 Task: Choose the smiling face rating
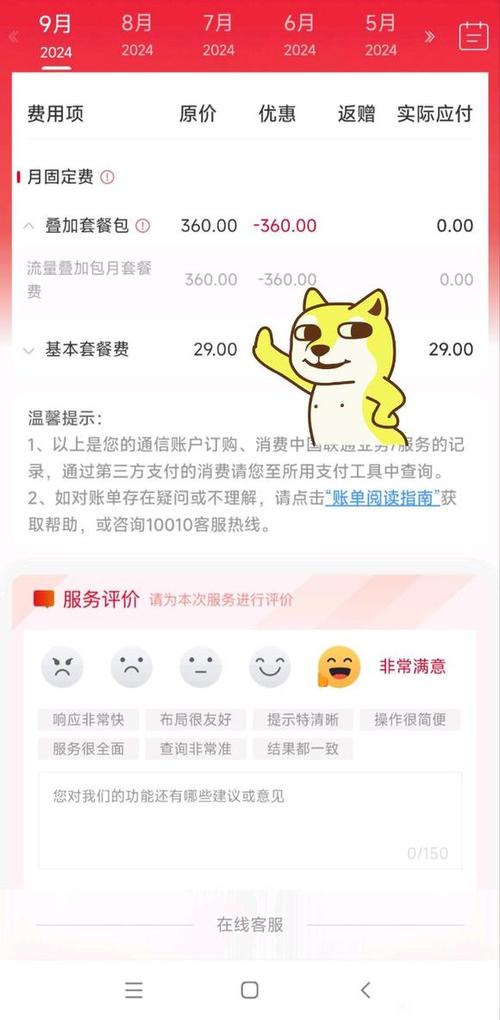click(270, 667)
